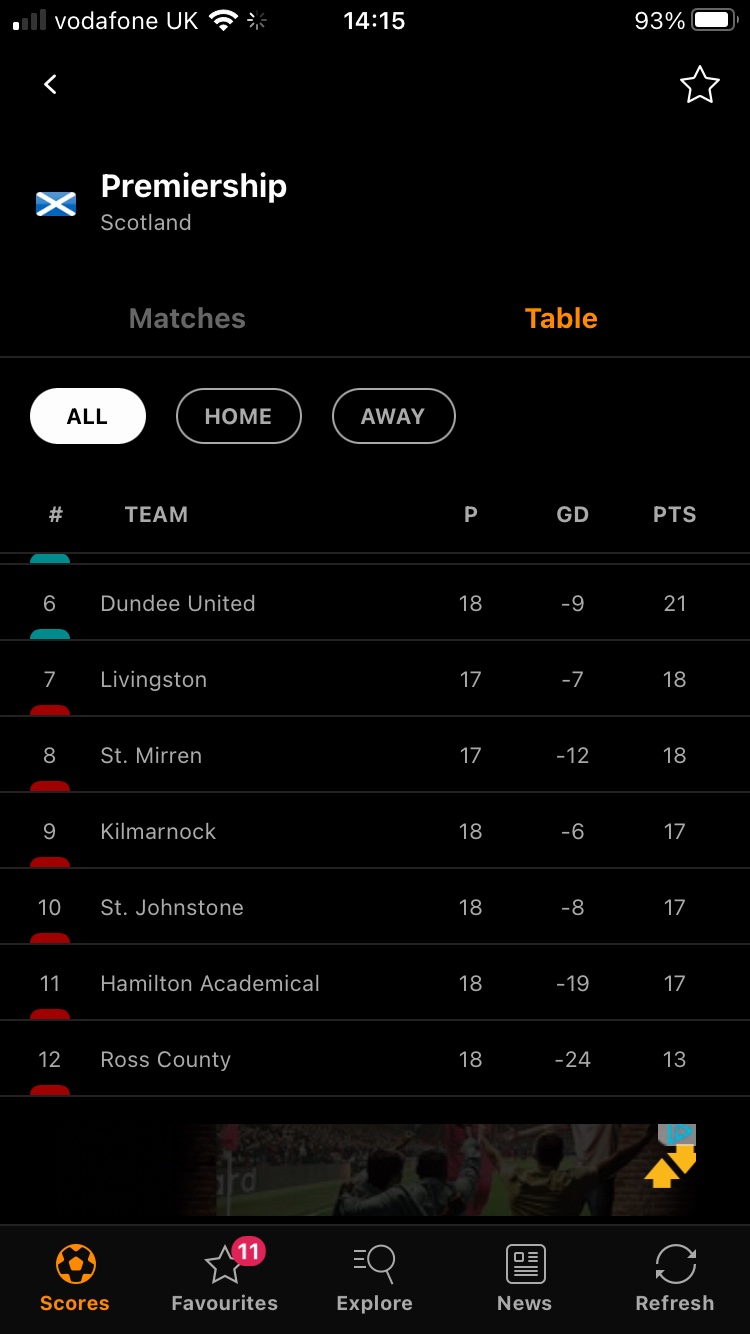Switch to the Matches tab
The width and height of the screenshot is (750, 1334).
click(x=187, y=318)
